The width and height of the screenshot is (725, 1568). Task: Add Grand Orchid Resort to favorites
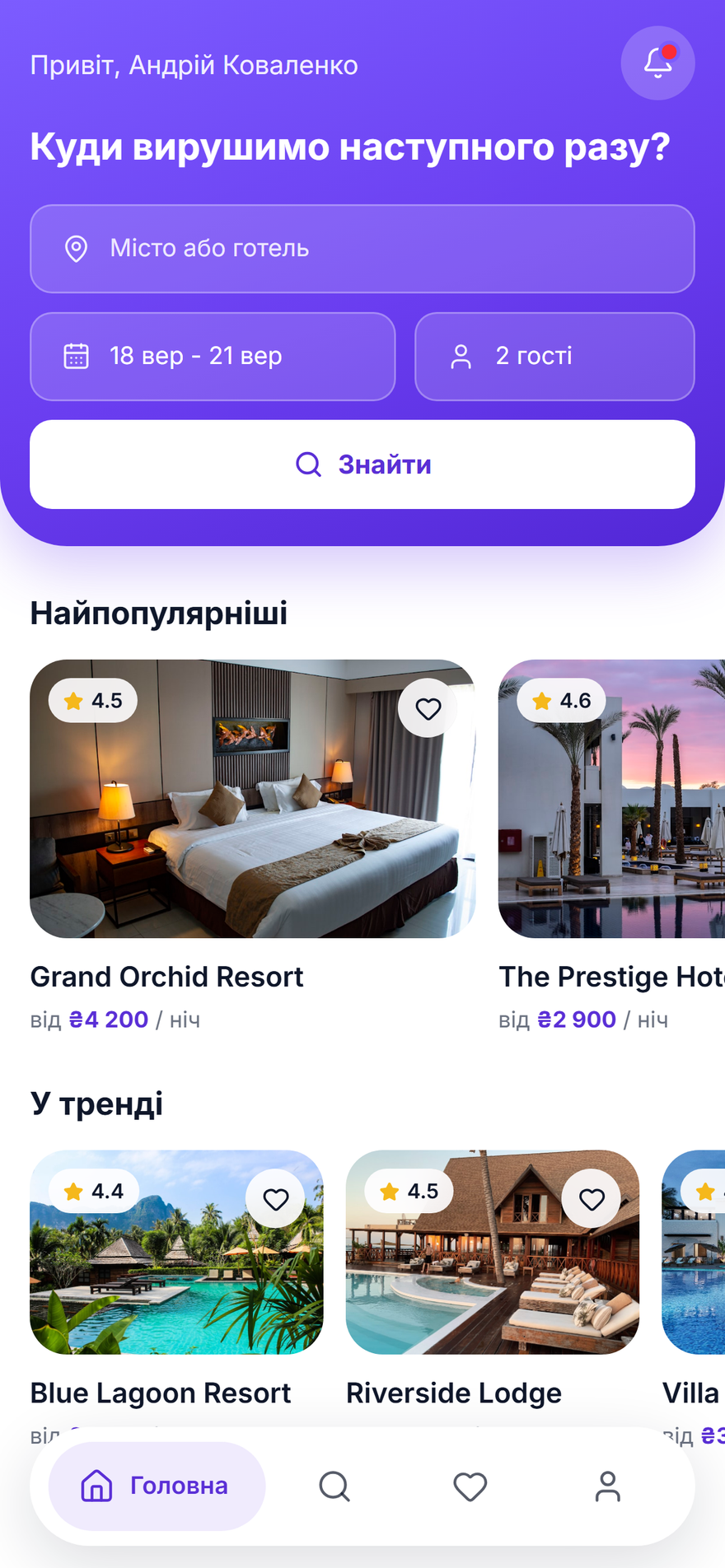click(428, 708)
